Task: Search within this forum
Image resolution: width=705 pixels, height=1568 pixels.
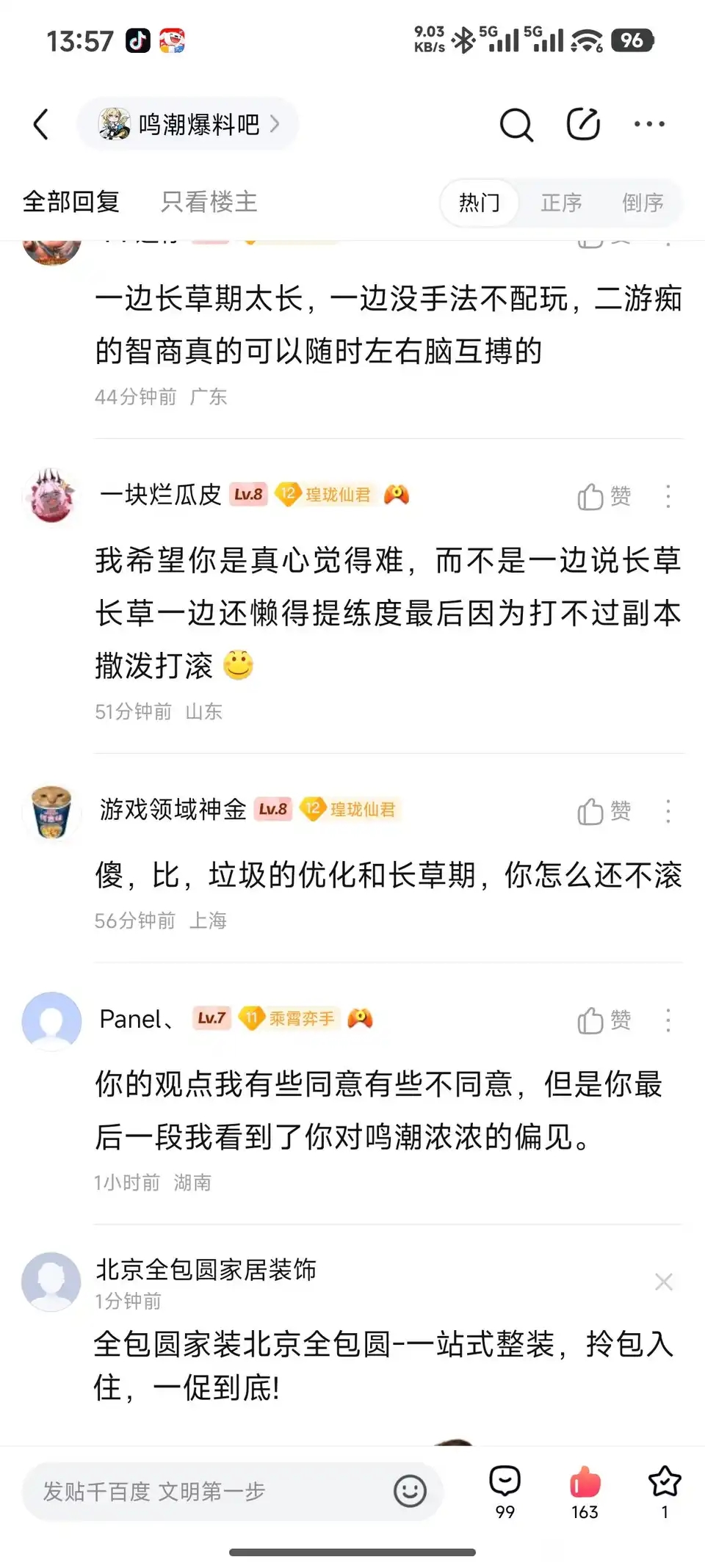Action: (516, 125)
